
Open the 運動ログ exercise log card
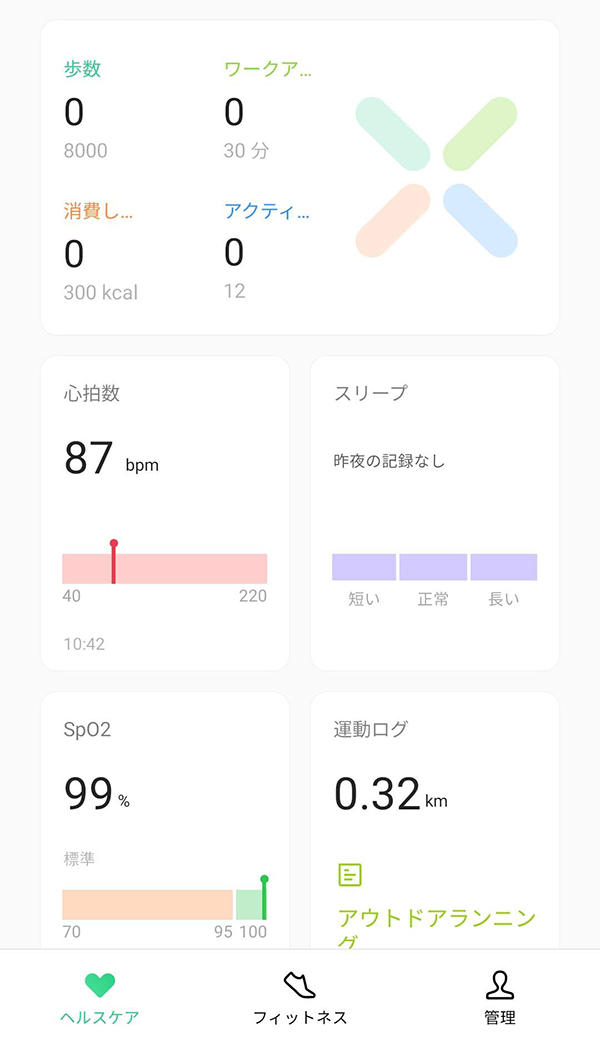click(x=435, y=821)
